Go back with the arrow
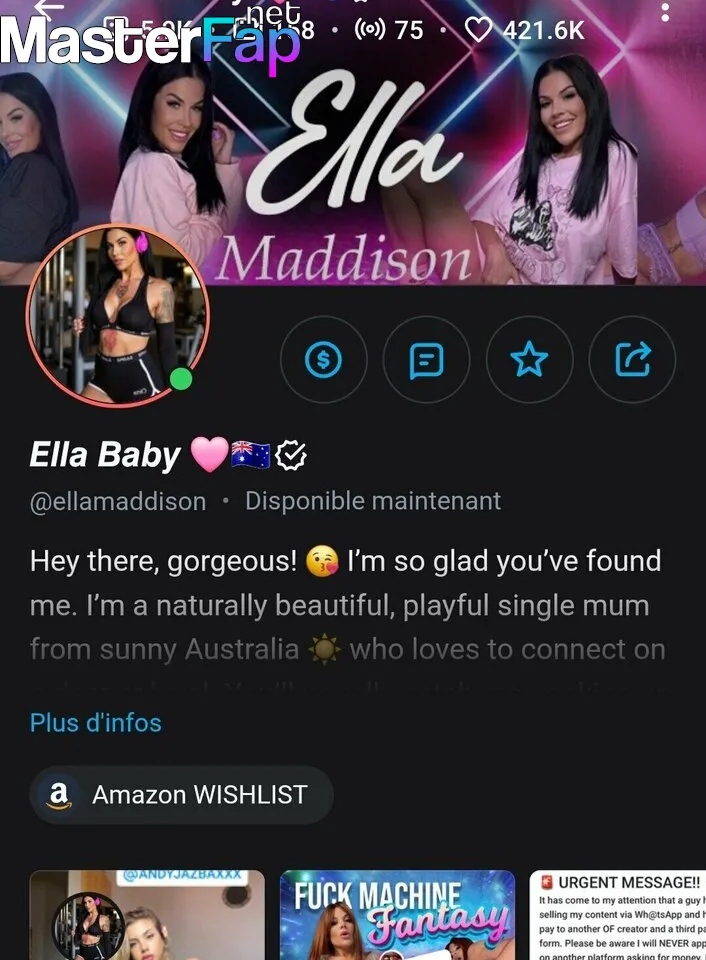 [x=46, y=8]
